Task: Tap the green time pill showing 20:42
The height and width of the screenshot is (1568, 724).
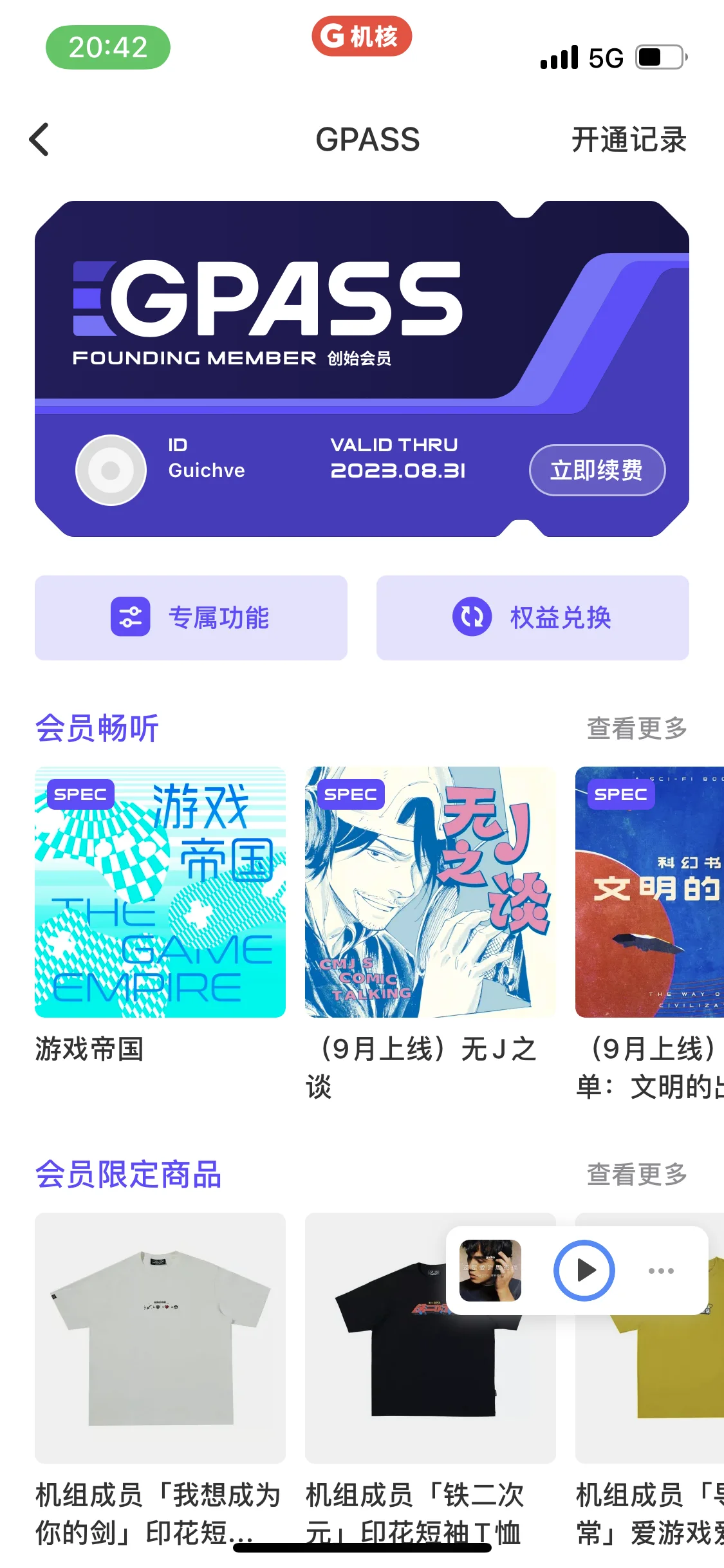Action: 108,45
